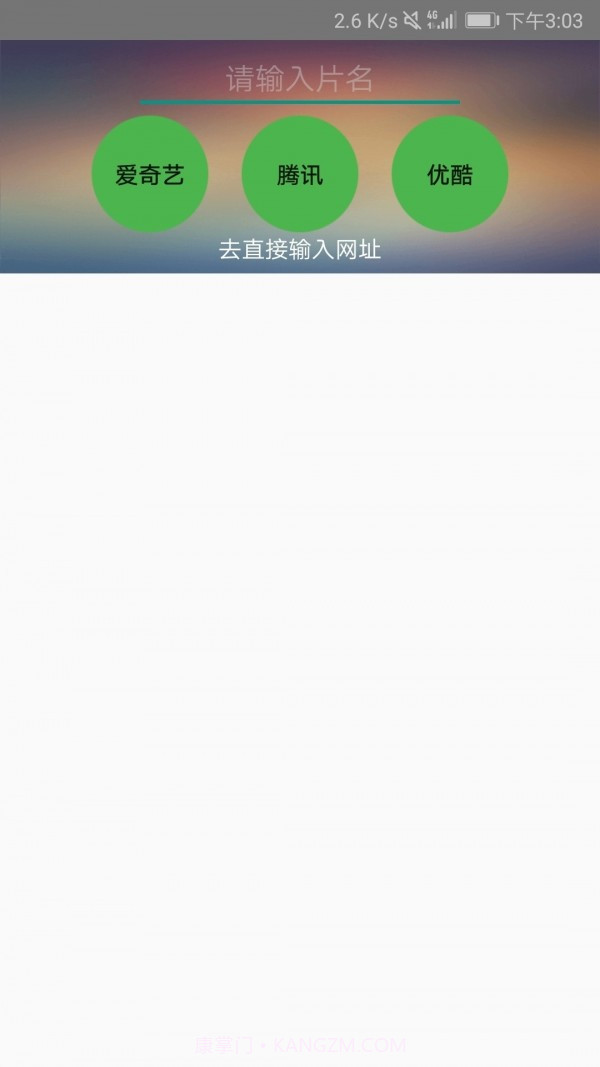
Task: Go to 去直接输入网址 link
Action: pyautogui.click(x=300, y=250)
